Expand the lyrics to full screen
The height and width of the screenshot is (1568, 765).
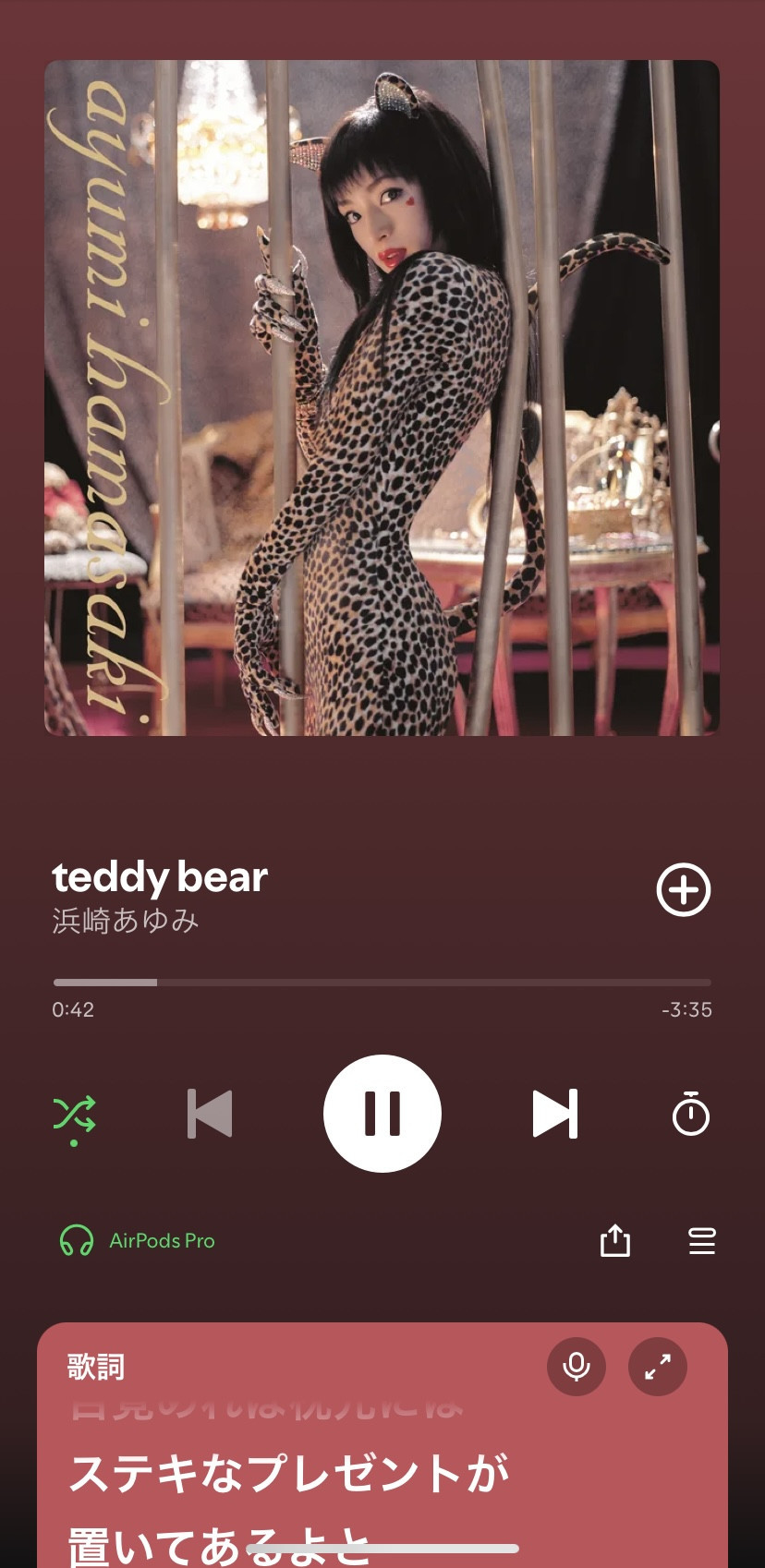tap(657, 1367)
